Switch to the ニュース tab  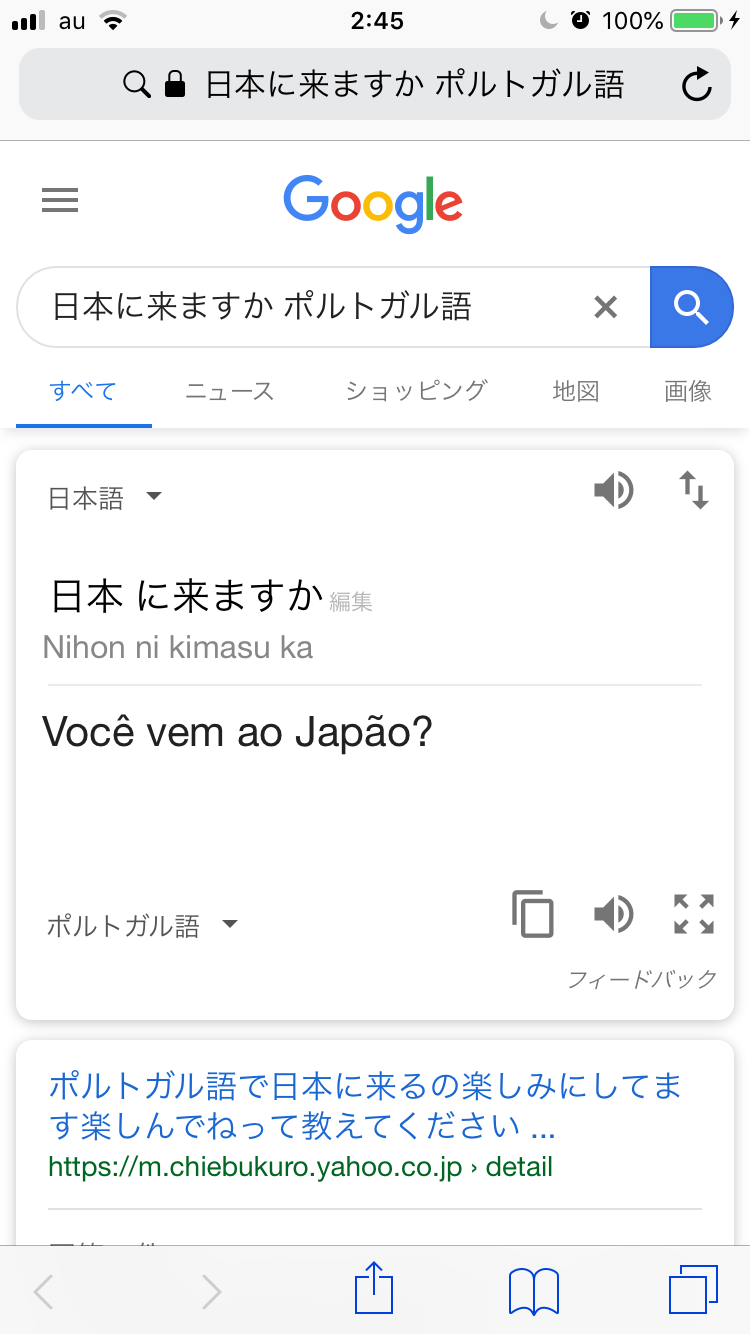point(229,391)
